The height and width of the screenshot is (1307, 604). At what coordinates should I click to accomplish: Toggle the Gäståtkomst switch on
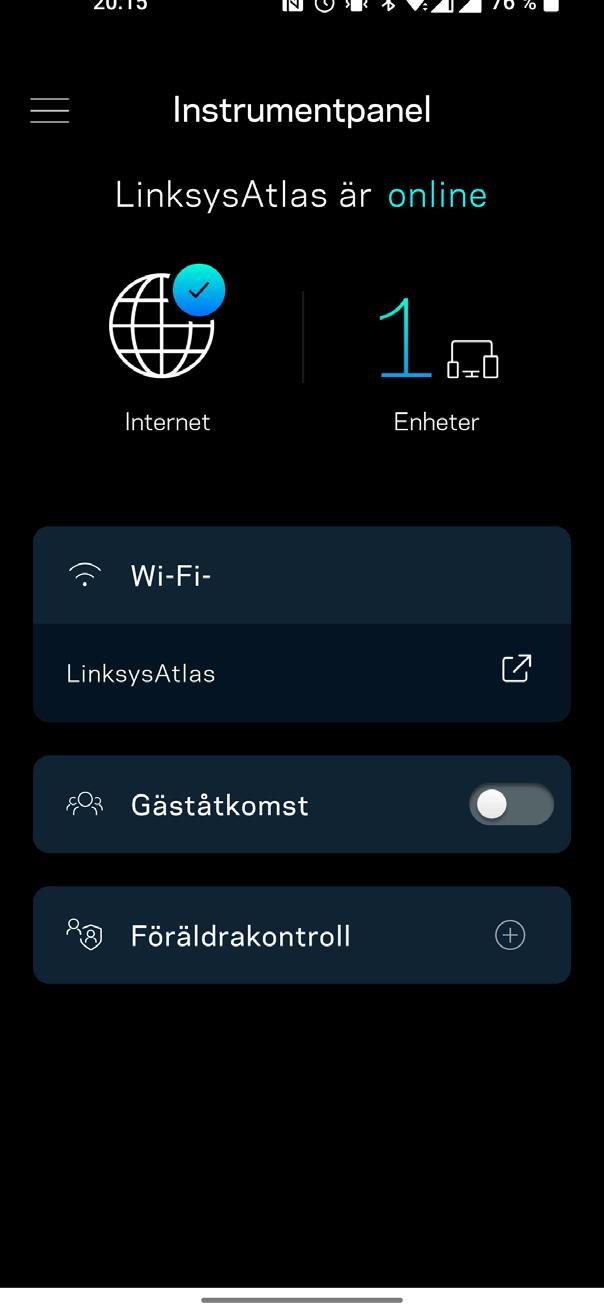pos(511,805)
